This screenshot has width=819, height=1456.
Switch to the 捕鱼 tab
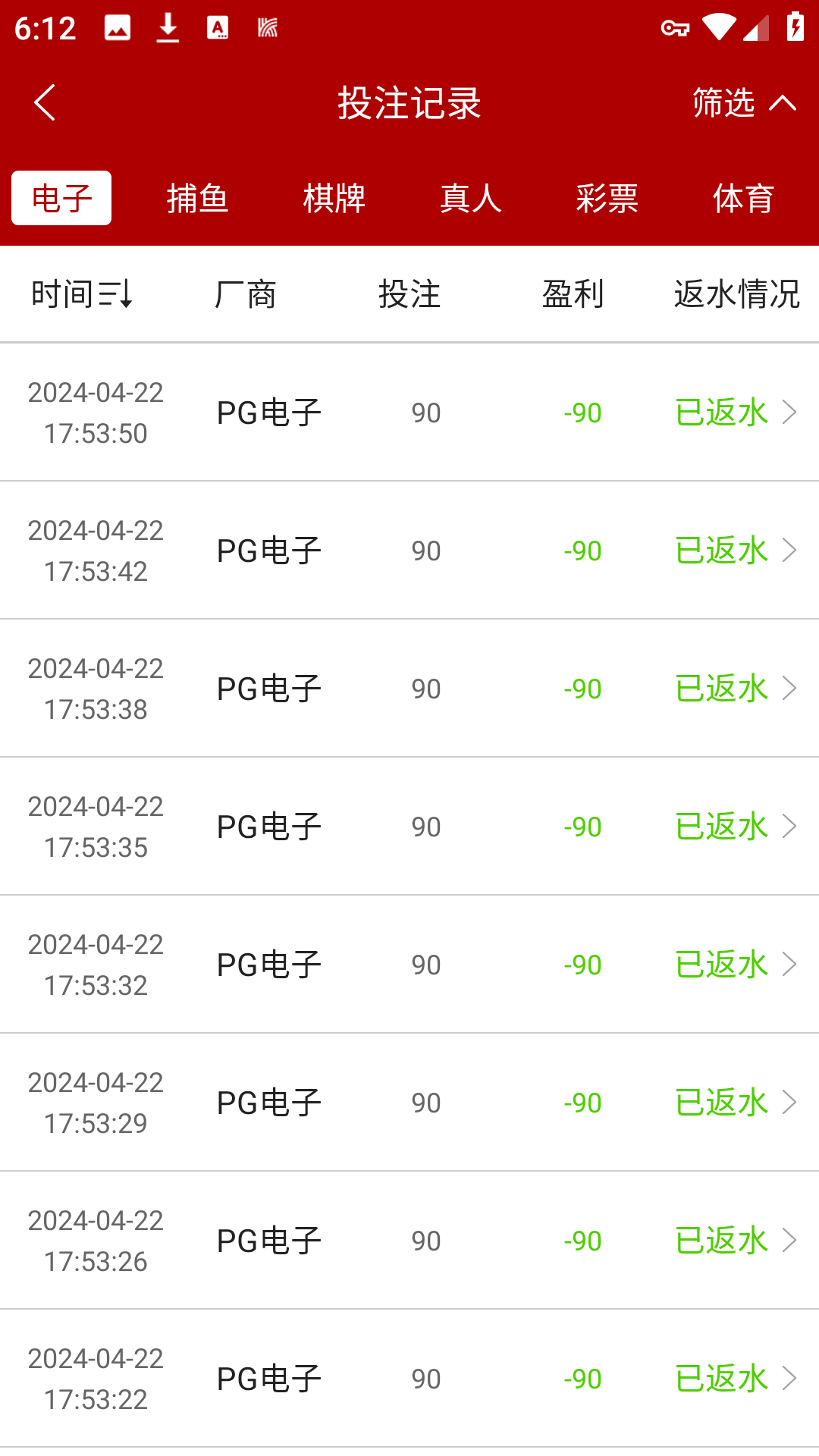click(197, 199)
